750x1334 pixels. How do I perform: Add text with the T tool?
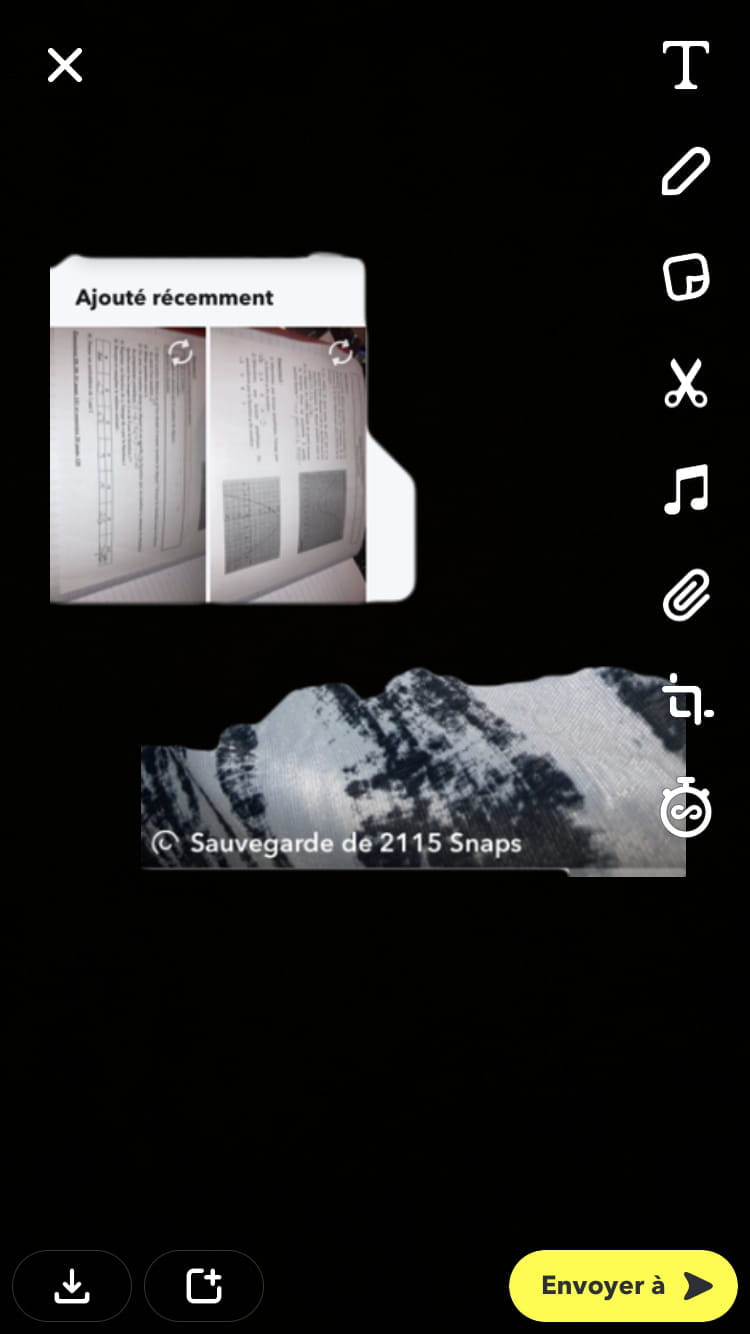click(686, 66)
